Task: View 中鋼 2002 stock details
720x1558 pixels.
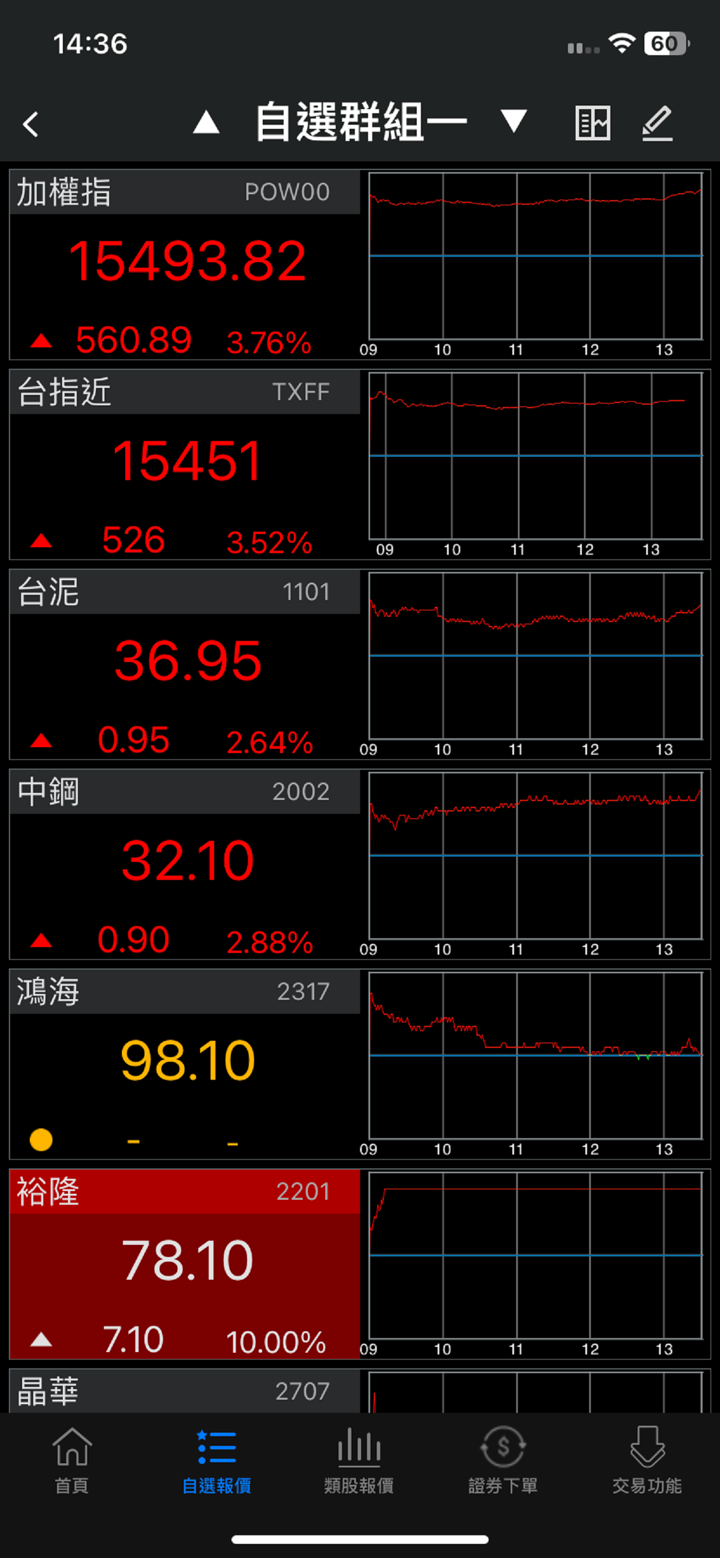Action: coord(186,863)
